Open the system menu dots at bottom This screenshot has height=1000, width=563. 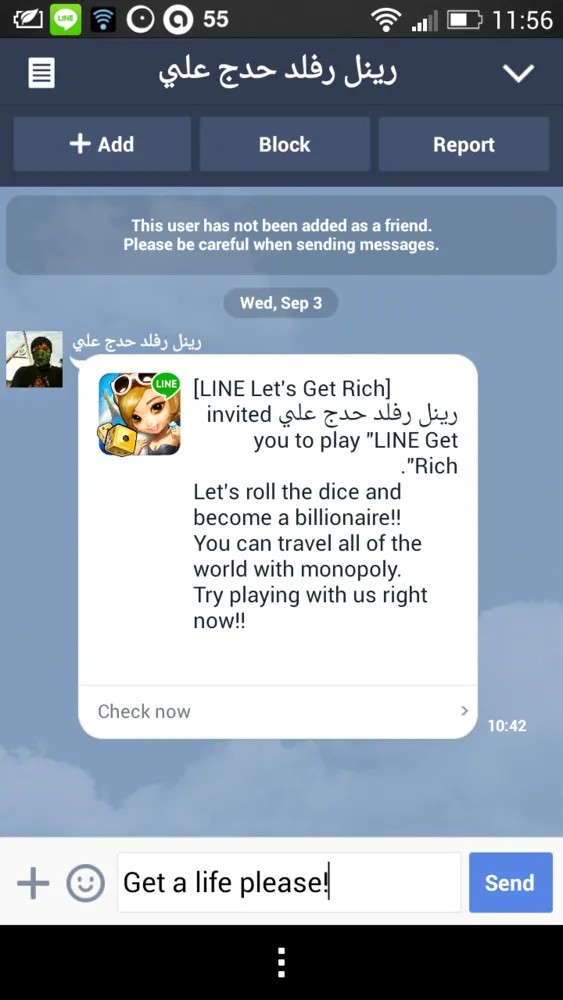pyautogui.click(x=281, y=962)
